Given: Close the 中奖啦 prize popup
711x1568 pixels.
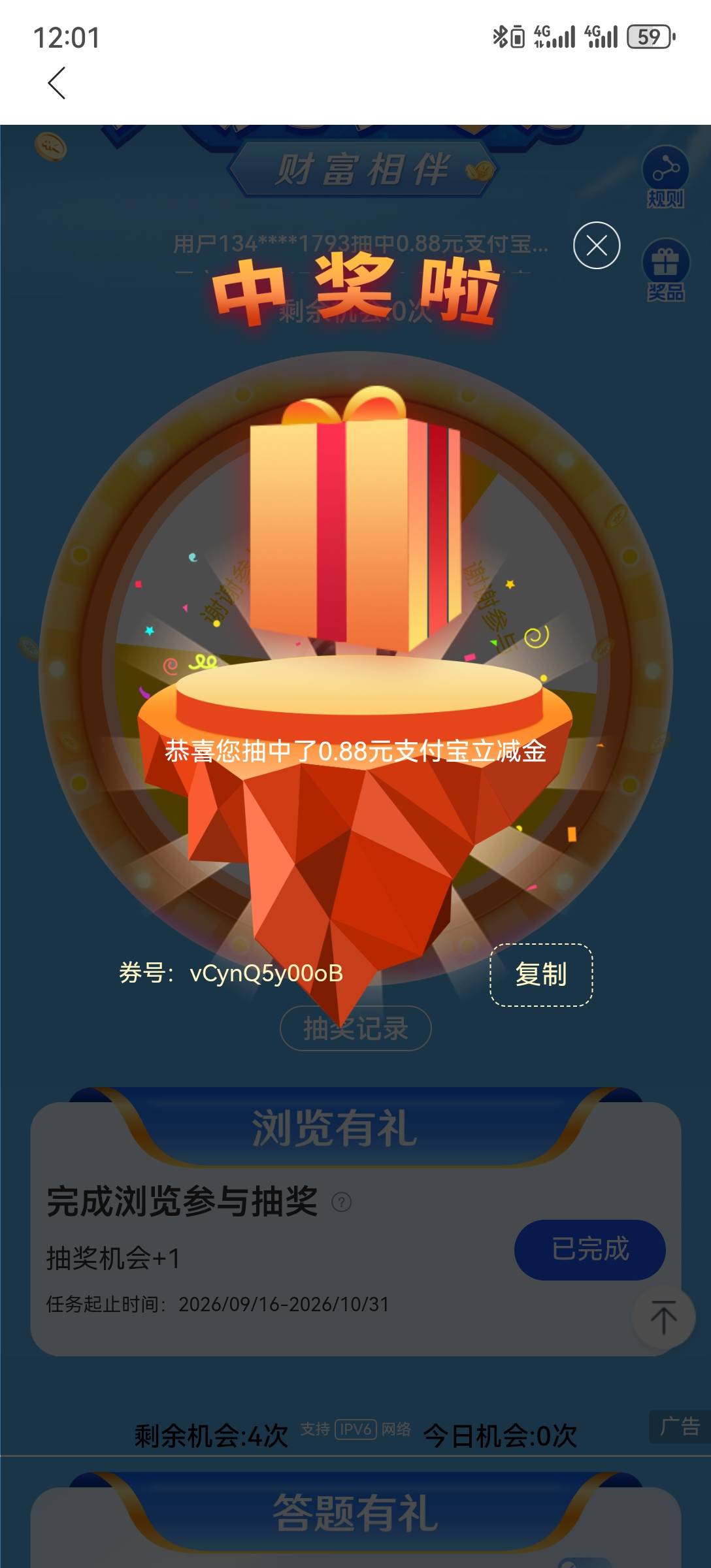Looking at the screenshot, I should [x=597, y=246].
